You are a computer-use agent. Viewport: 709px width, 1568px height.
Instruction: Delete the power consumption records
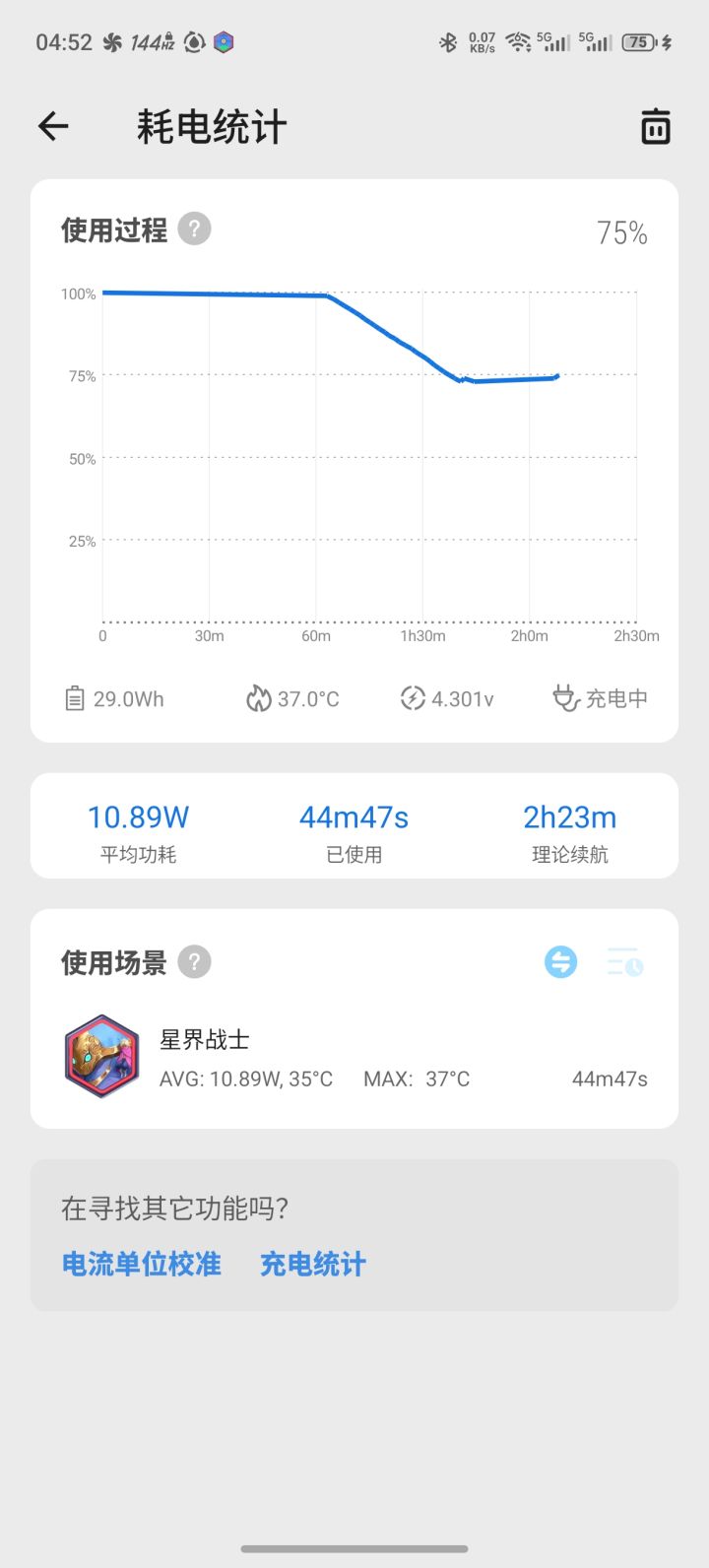tap(655, 127)
